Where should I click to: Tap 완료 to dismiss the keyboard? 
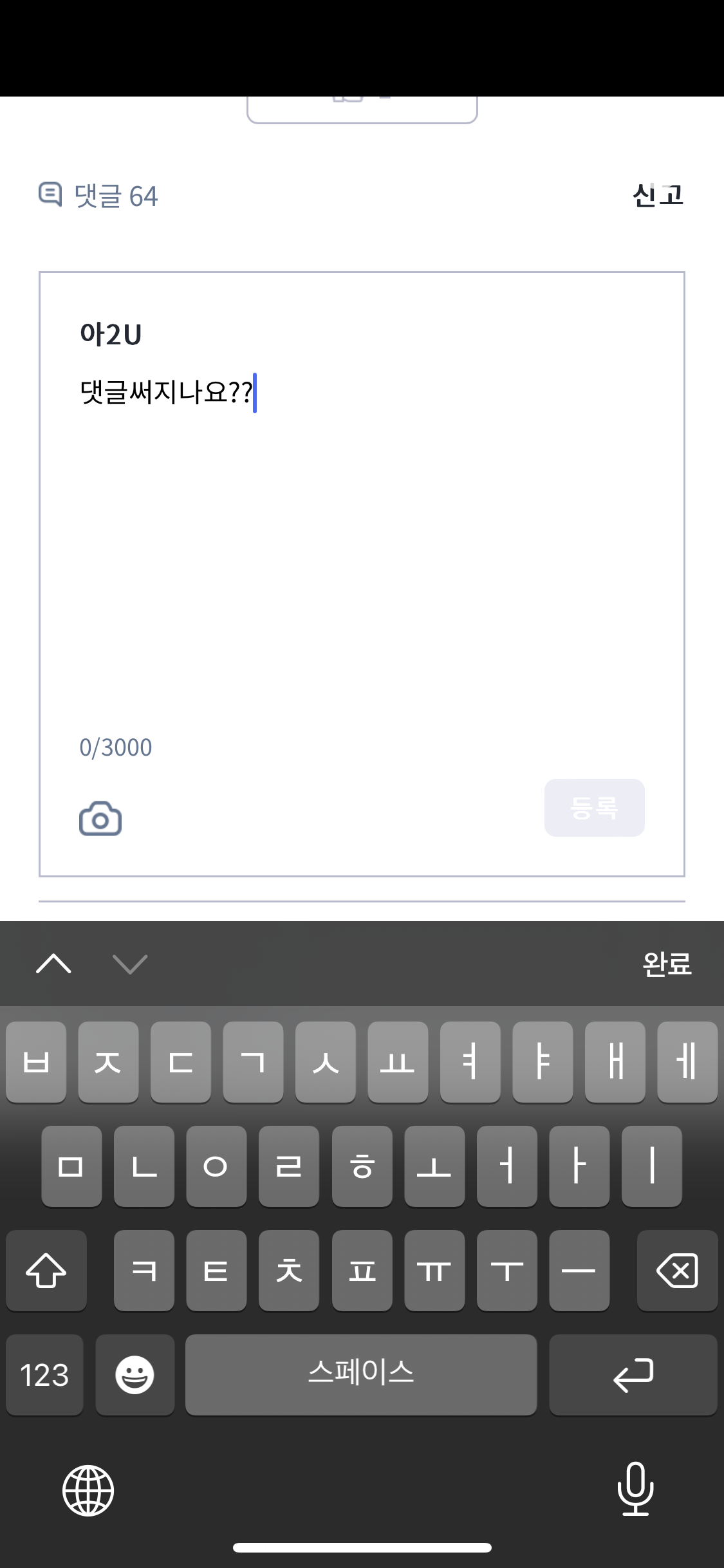pos(666,964)
